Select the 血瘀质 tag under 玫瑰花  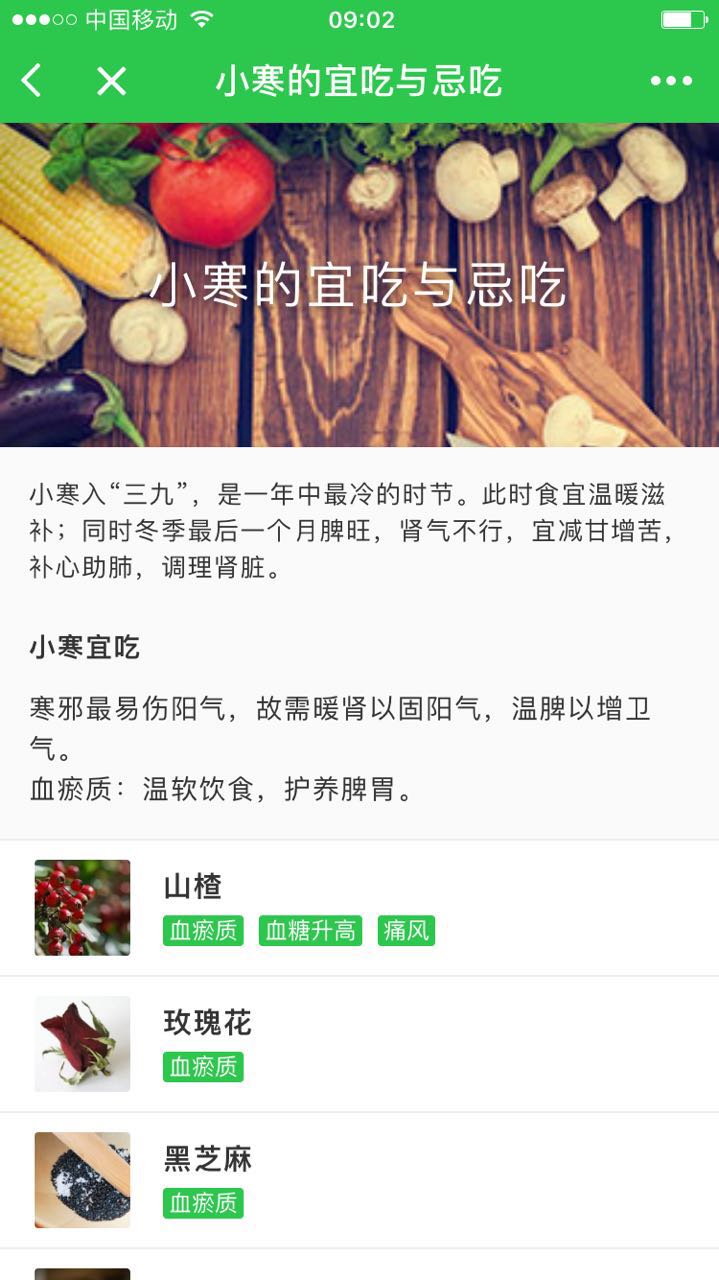point(203,1067)
